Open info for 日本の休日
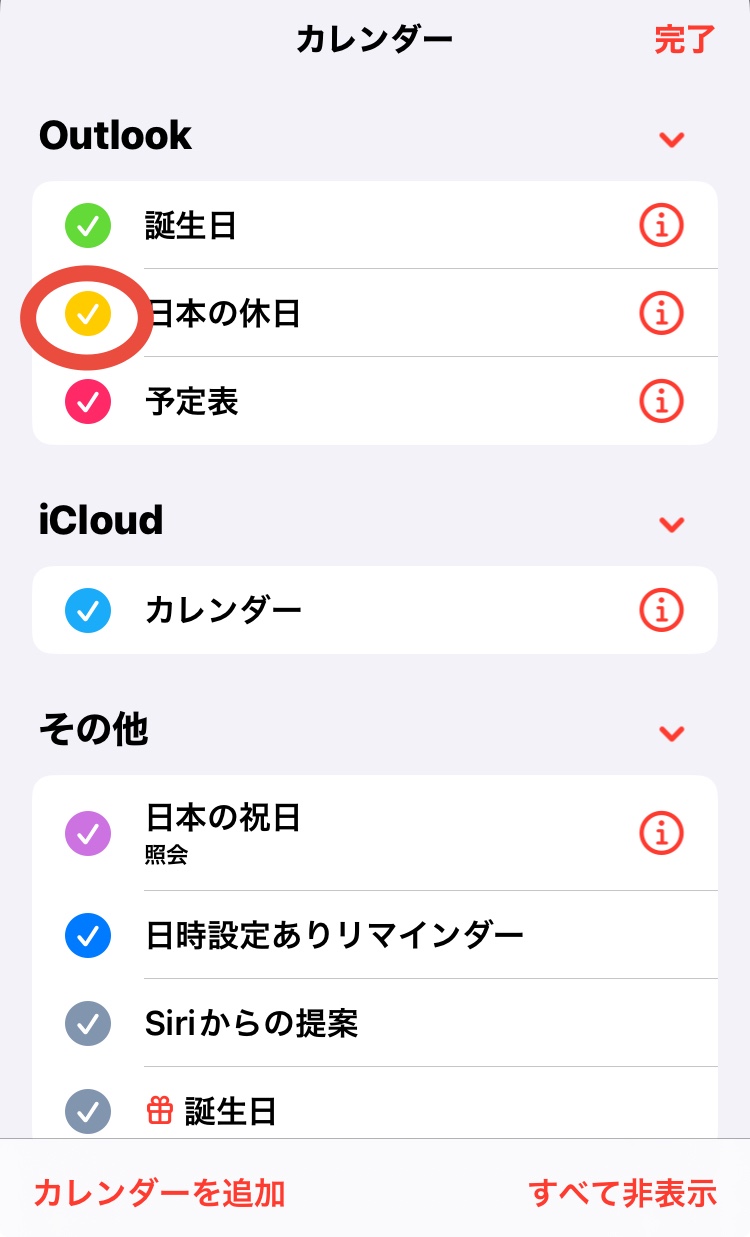The height and width of the screenshot is (1237, 750). click(661, 314)
